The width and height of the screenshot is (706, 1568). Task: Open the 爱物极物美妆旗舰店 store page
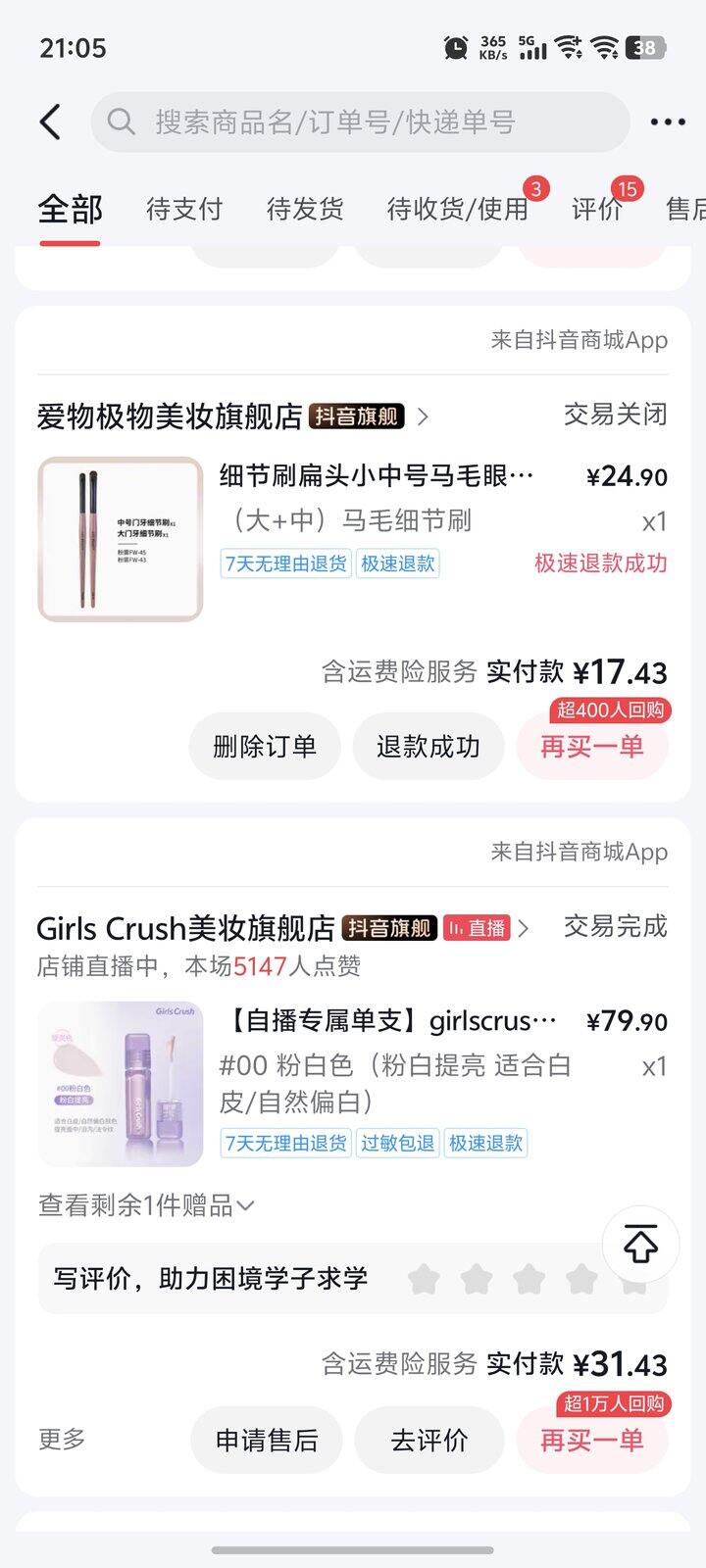coord(170,416)
